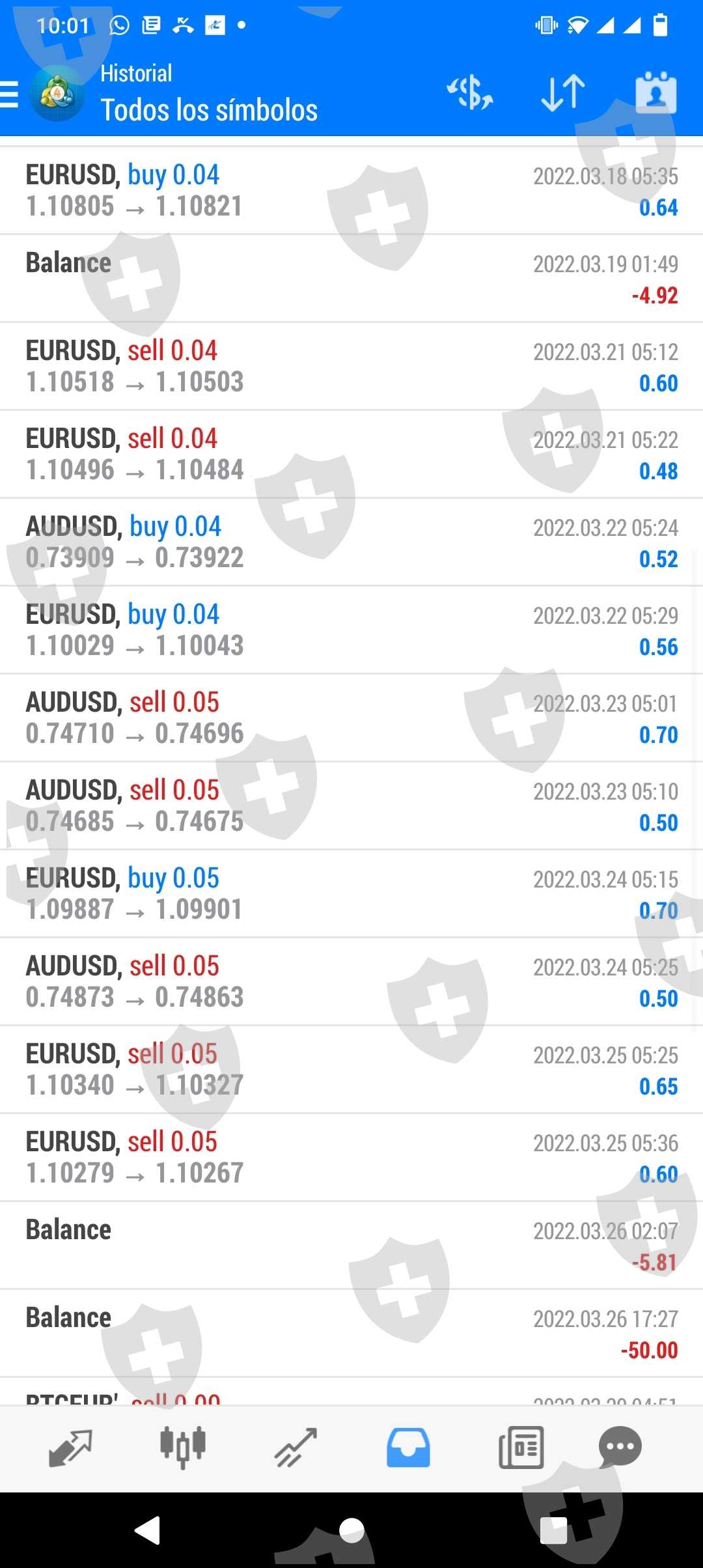This screenshot has height=1568, width=703.
Task: Open the date range calendar
Action: pyautogui.click(x=655, y=92)
